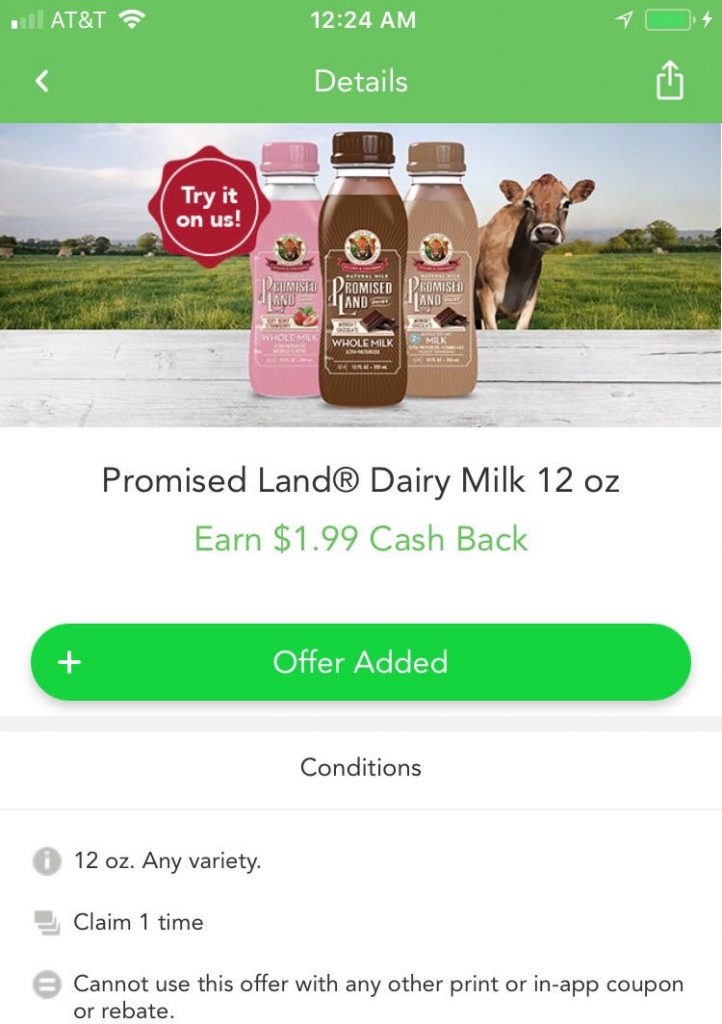Go back from the Details screen
Screen dimensions: 722x1024
coord(42,81)
